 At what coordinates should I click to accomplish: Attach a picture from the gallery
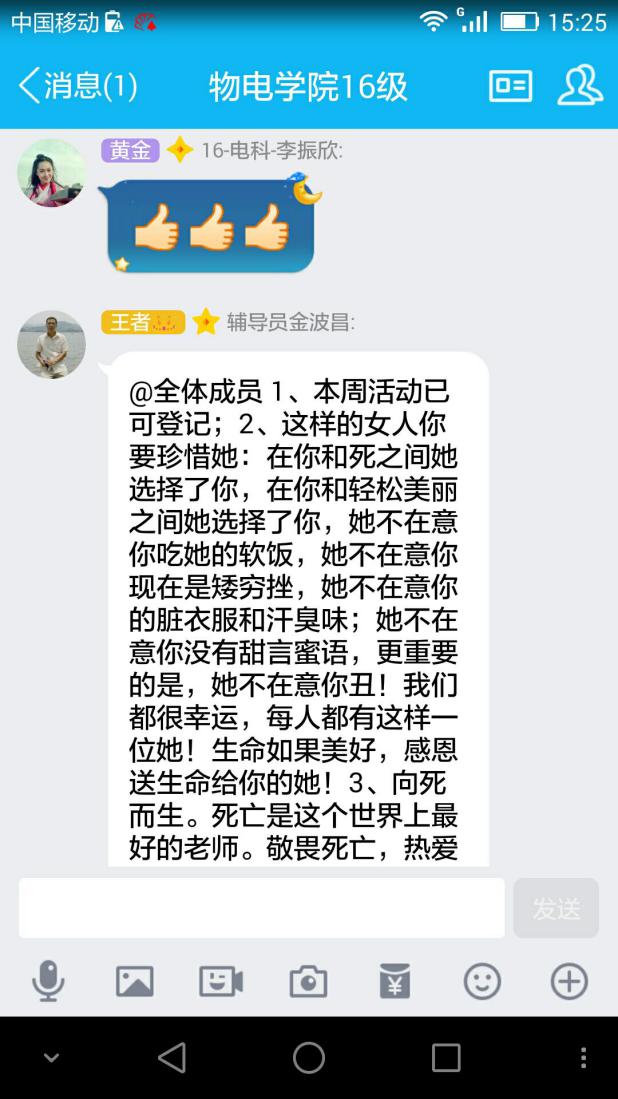(135, 982)
